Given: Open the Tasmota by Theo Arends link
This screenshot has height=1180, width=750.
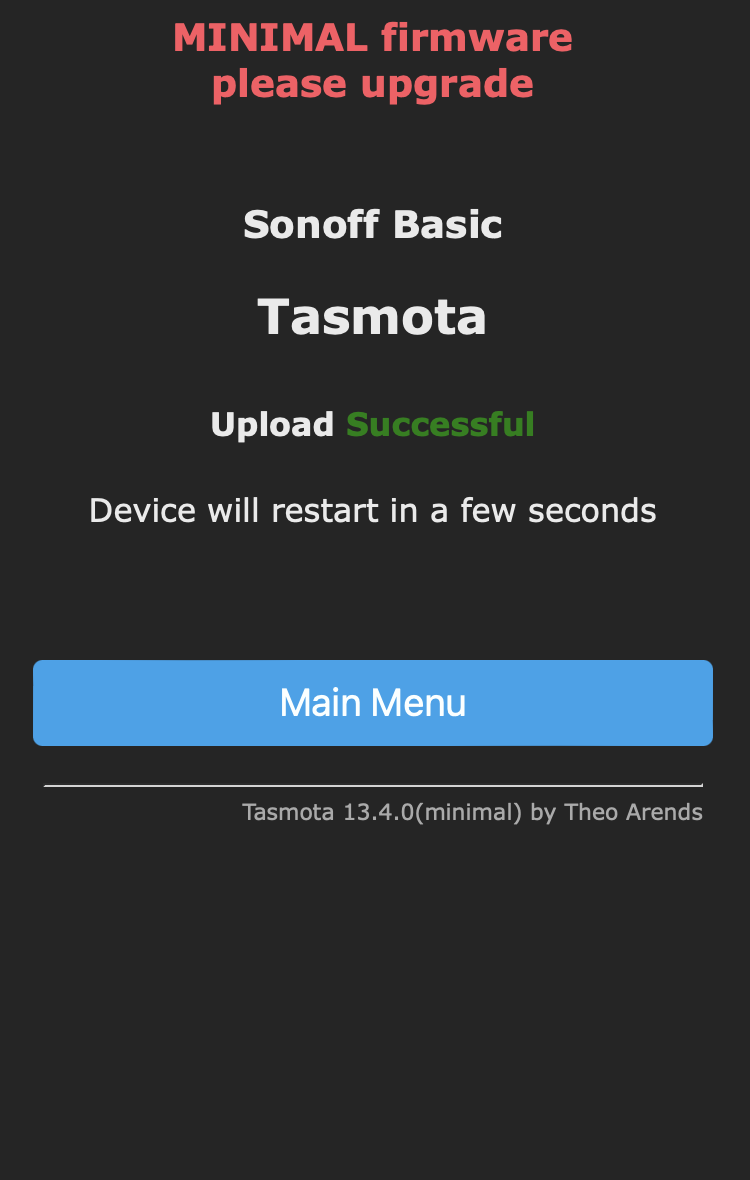Looking at the screenshot, I should [x=472, y=812].
